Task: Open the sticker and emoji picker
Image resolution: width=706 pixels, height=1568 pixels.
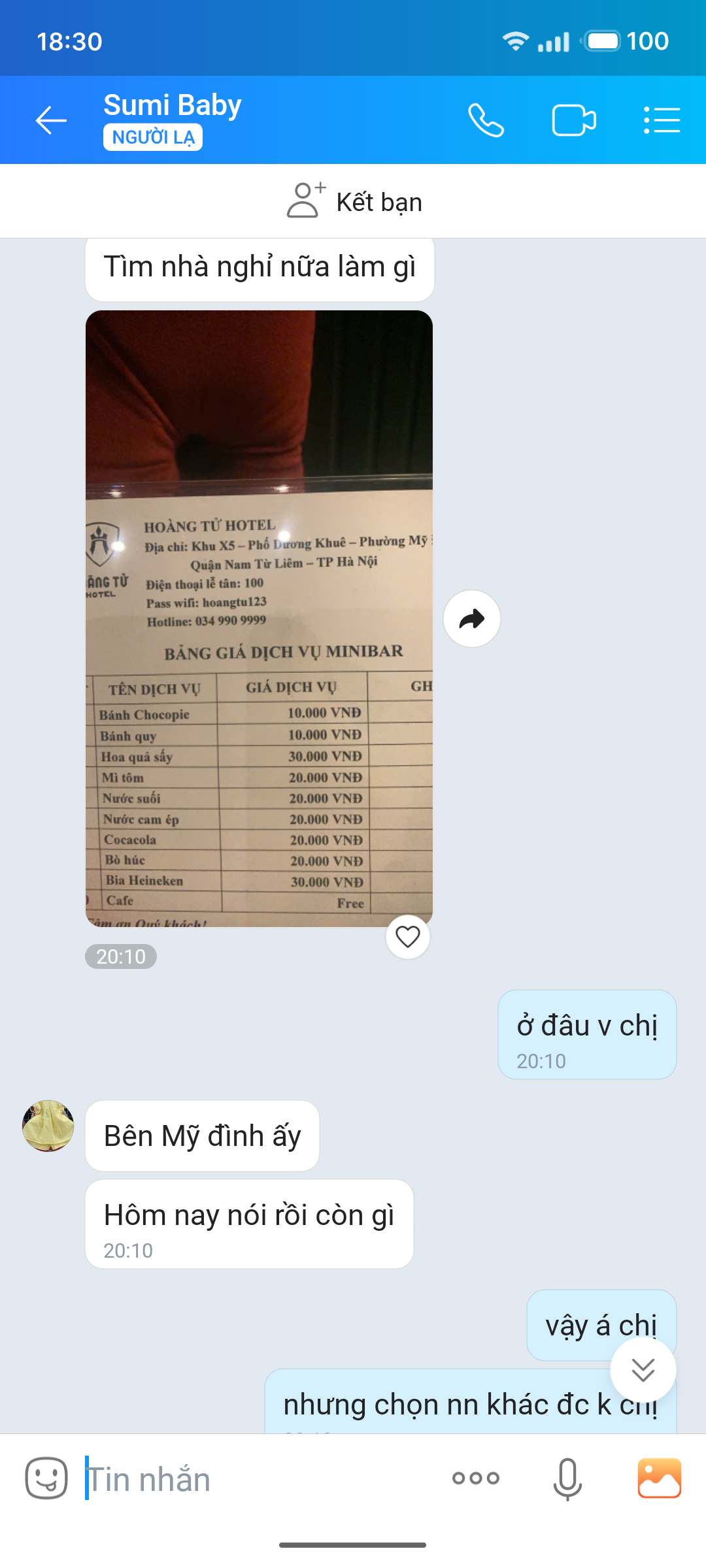Action: click(x=46, y=1478)
